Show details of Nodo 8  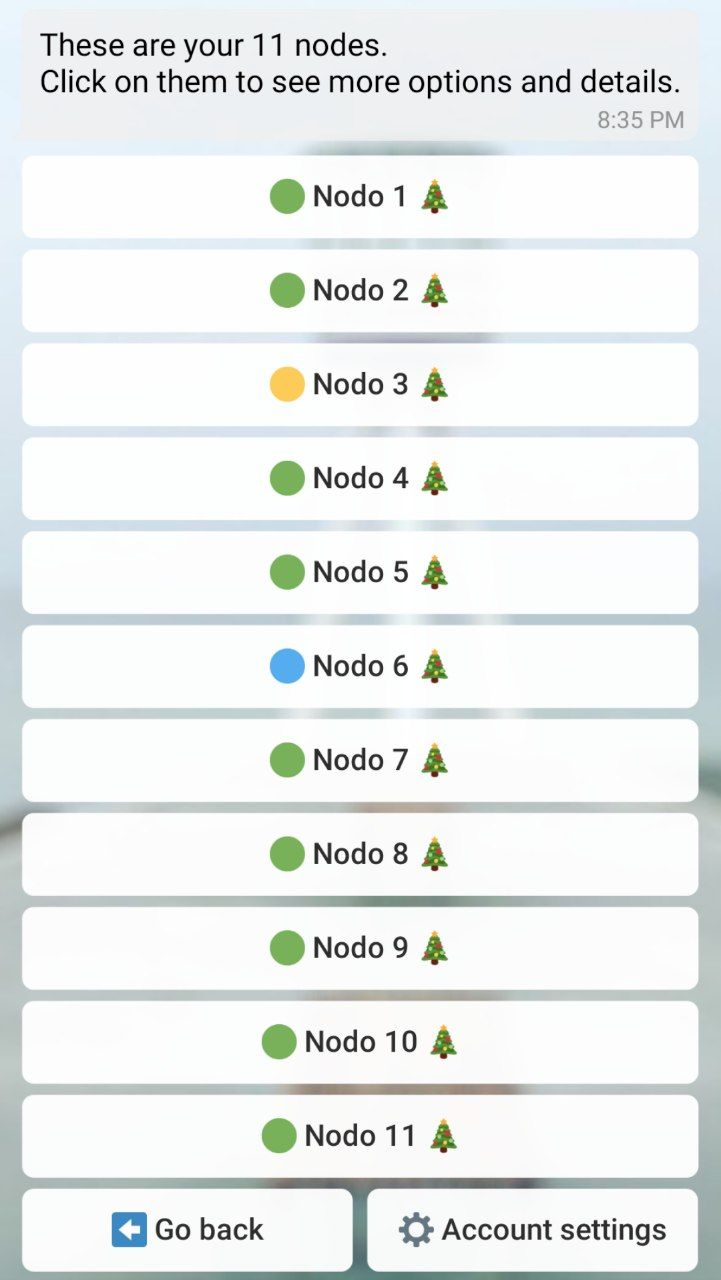pyautogui.click(x=360, y=855)
